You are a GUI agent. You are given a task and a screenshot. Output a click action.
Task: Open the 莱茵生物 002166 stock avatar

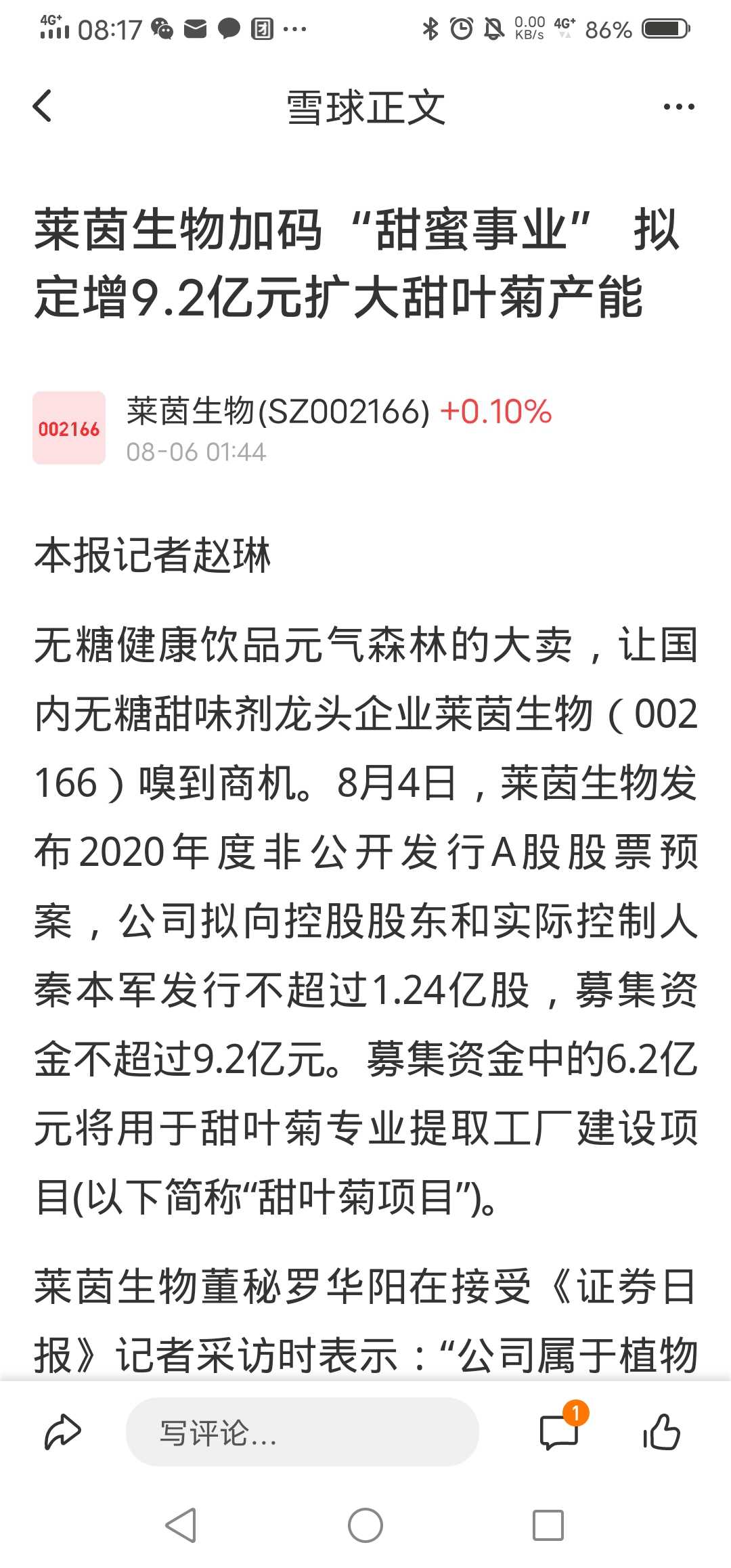point(69,428)
